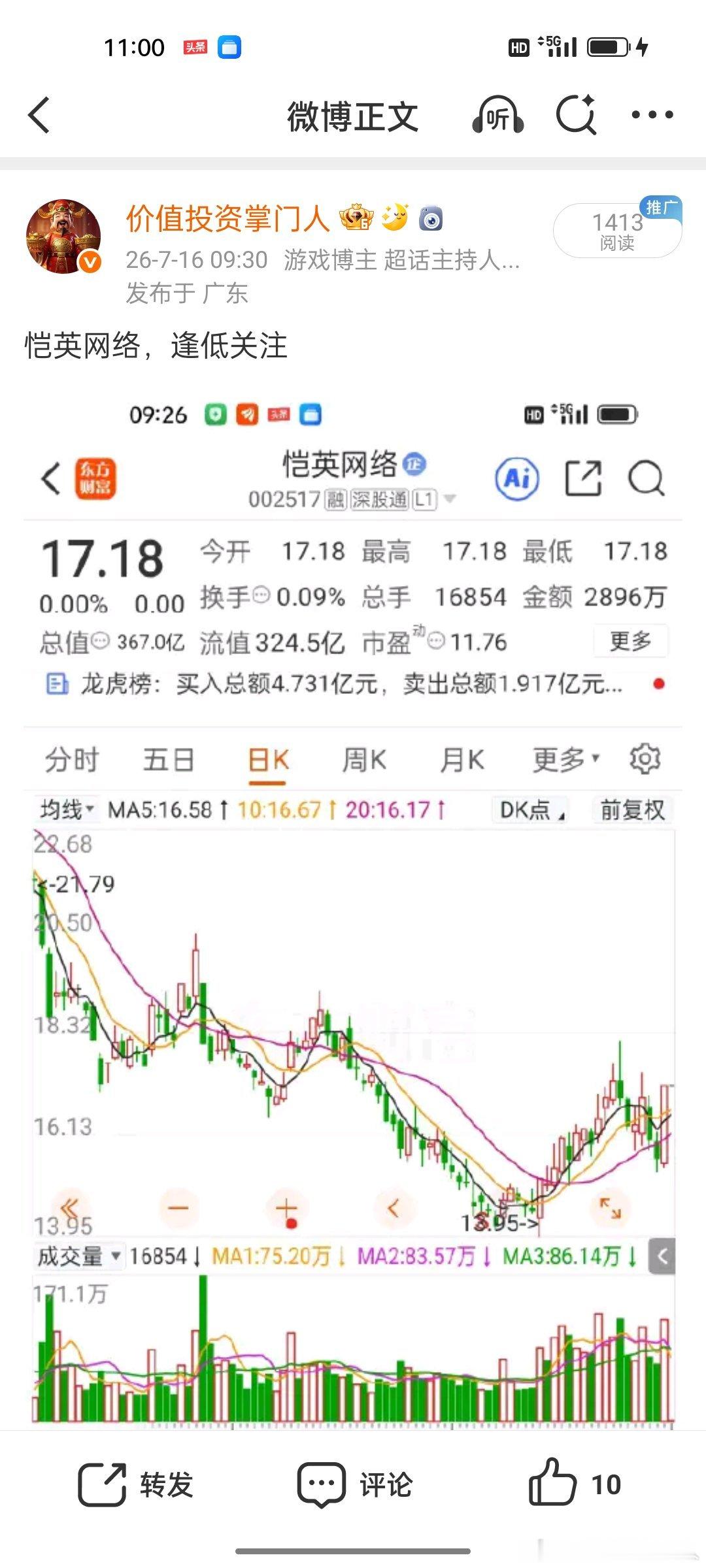This screenshot has height=1568, width=706.
Task: Go back from the Weibo post
Action: click(39, 116)
